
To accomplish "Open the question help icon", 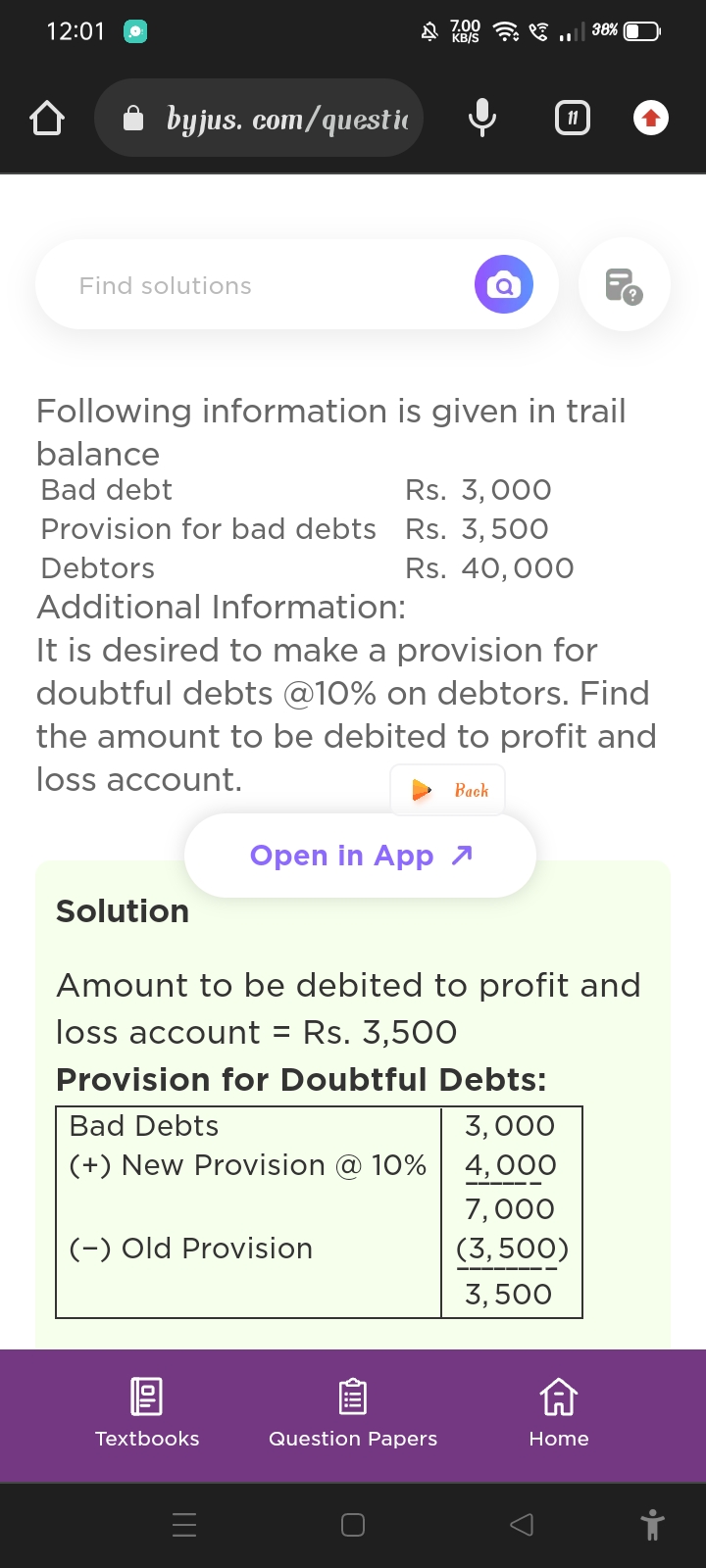I will point(624,285).
